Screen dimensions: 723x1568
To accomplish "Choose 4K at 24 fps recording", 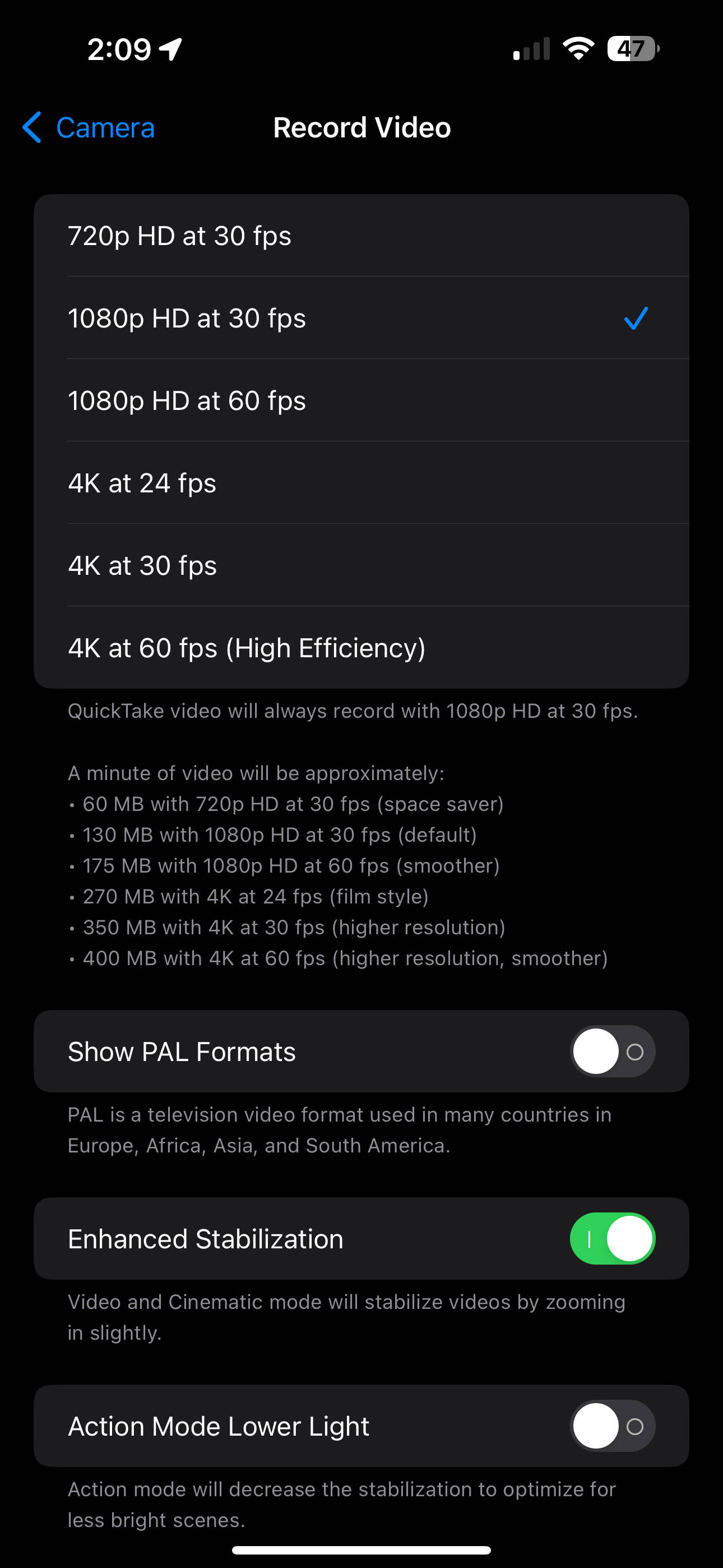I will [x=361, y=482].
